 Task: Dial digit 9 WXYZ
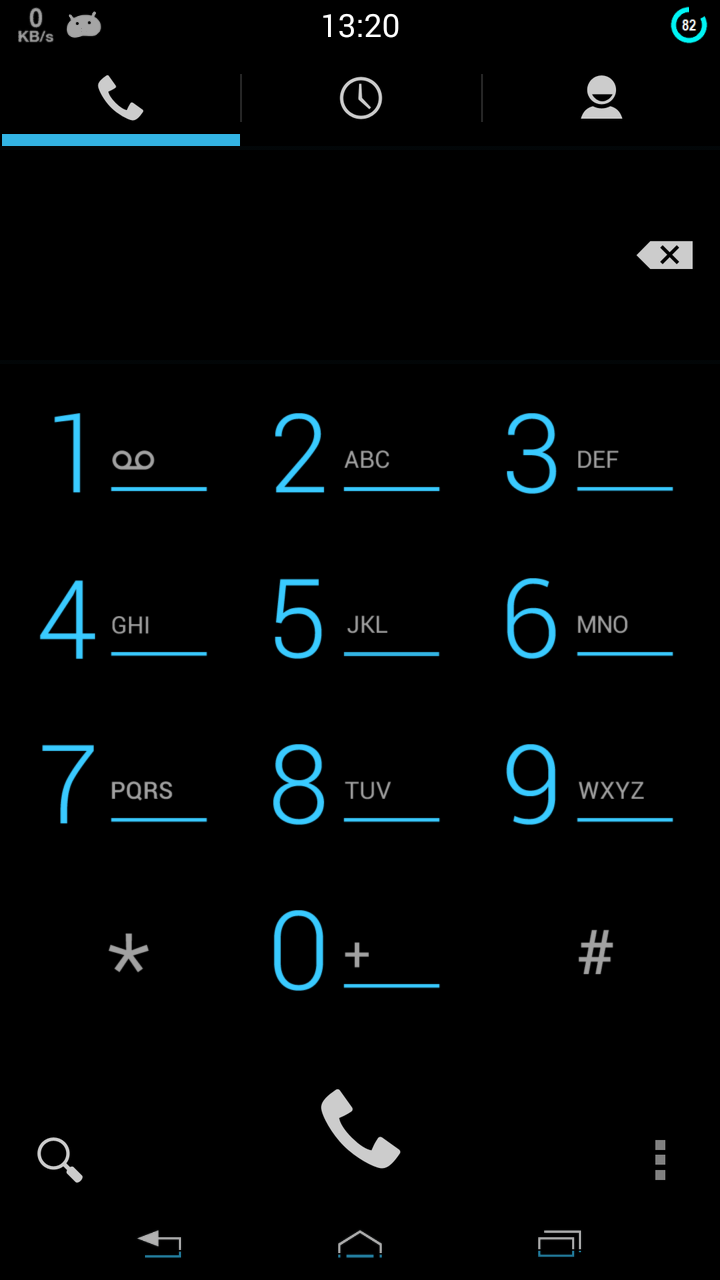588,785
